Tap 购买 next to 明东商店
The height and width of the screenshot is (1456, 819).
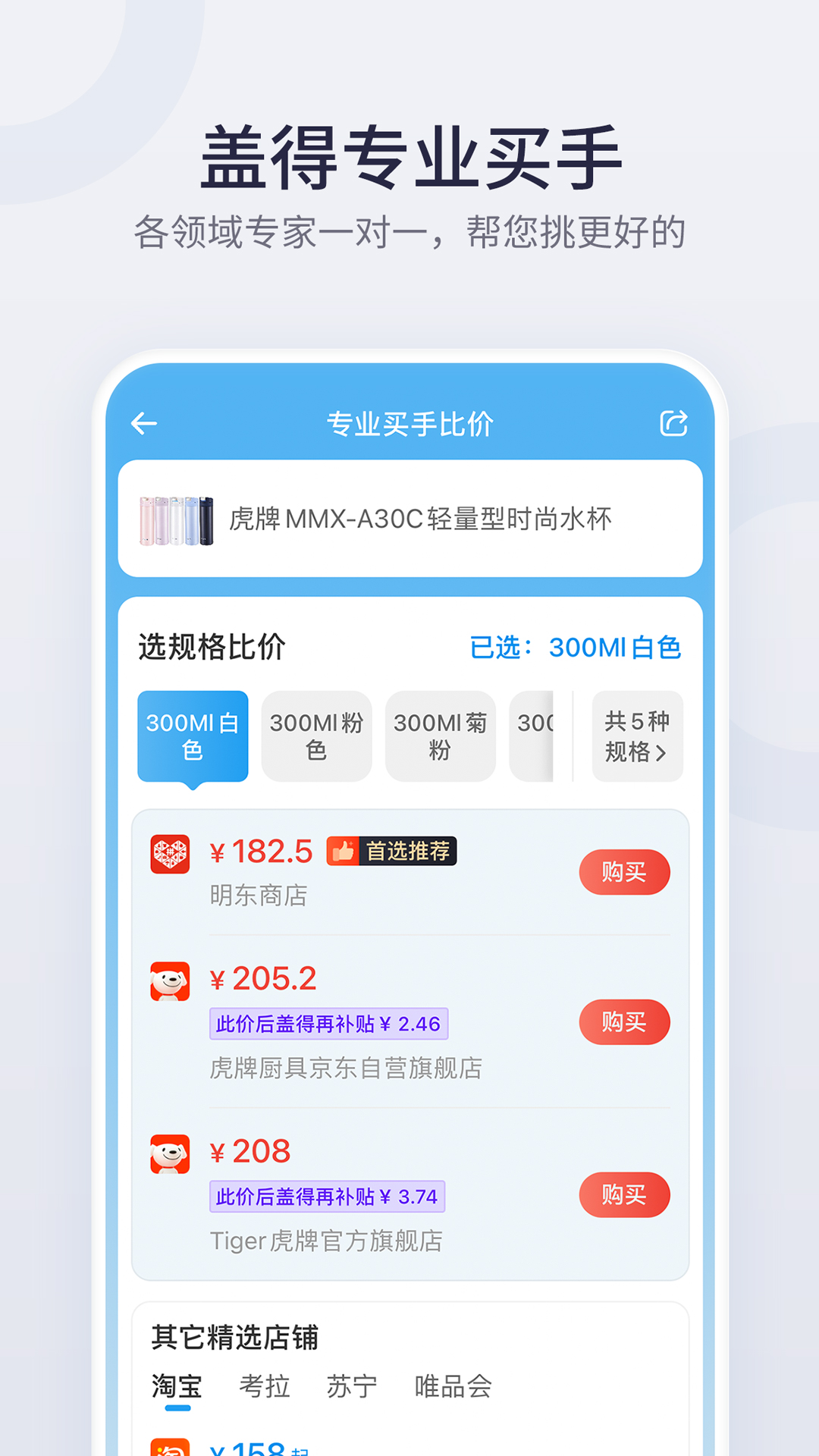[x=624, y=872]
